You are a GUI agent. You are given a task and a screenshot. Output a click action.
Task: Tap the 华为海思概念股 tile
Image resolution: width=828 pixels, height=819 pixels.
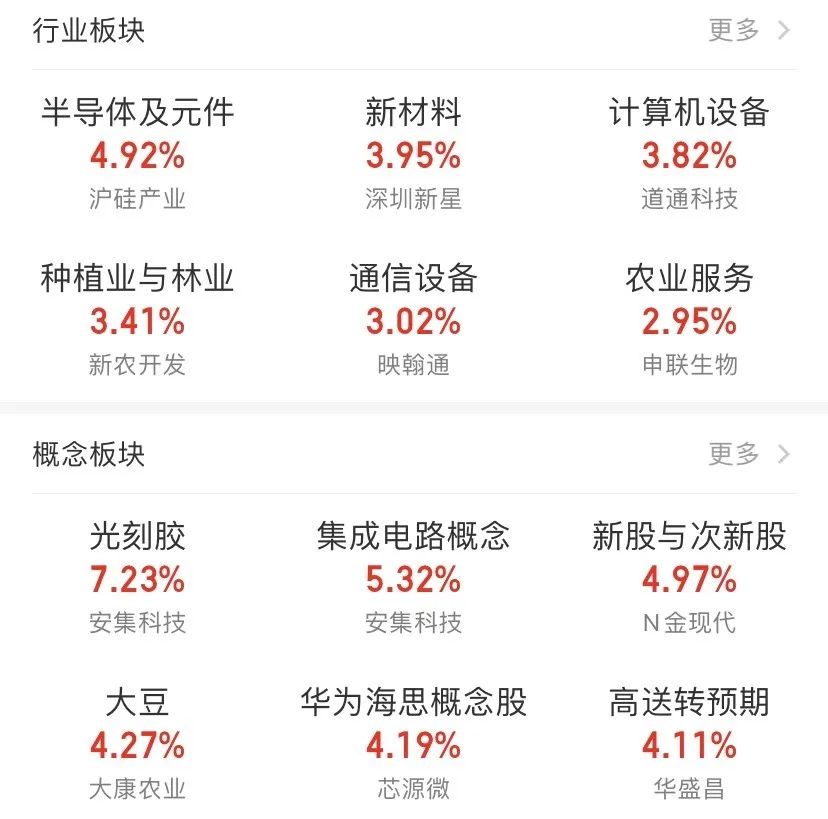click(x=413, y=744)
